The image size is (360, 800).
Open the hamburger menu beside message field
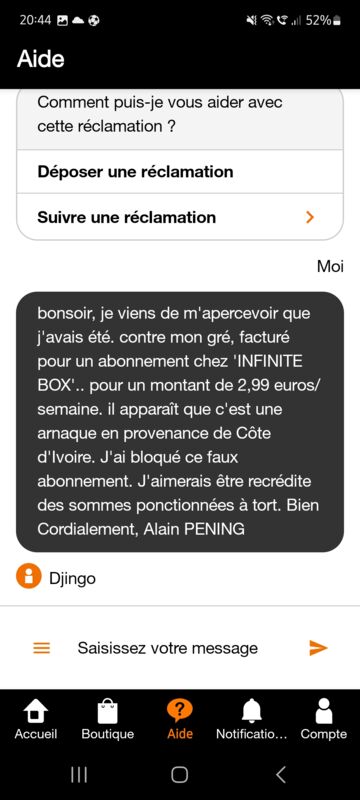(41, 648)
